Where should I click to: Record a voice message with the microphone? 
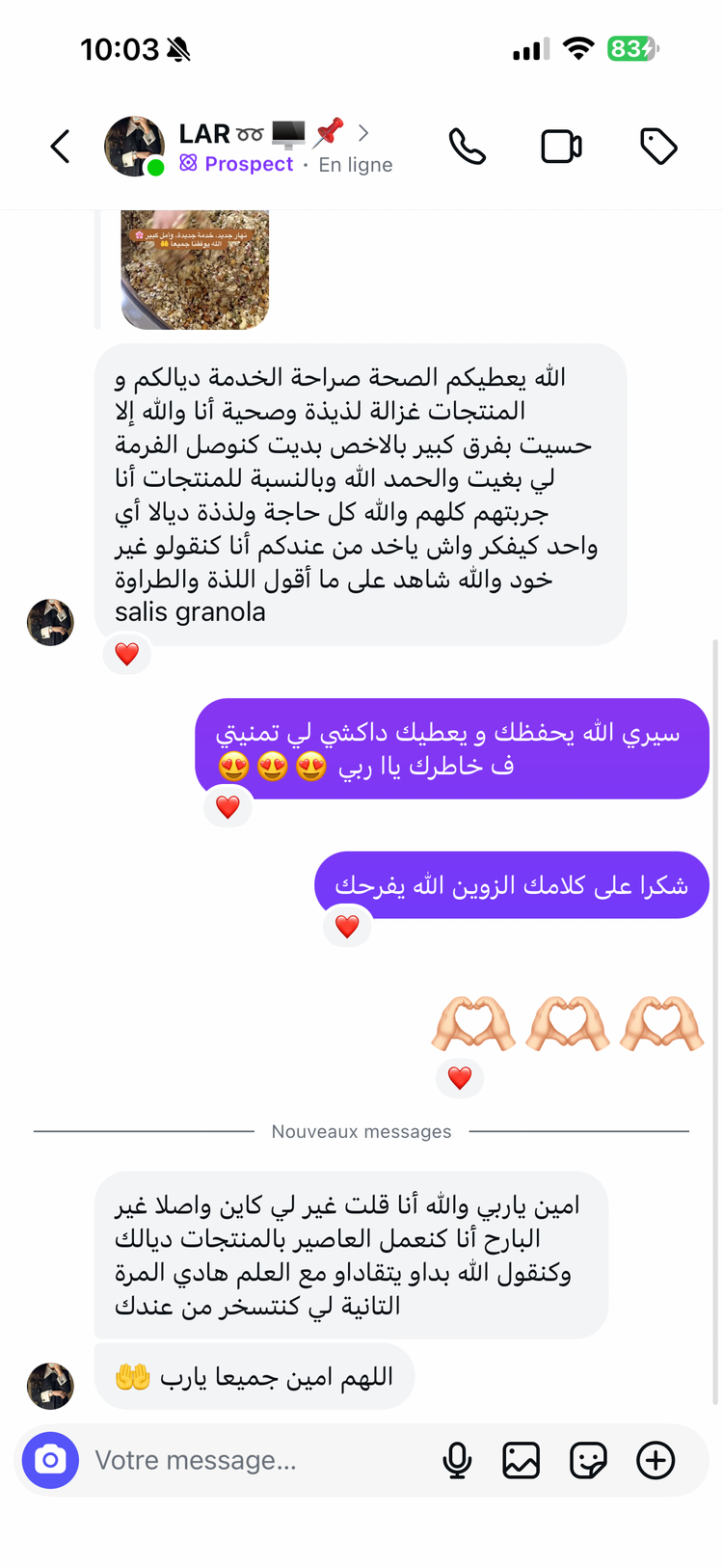point(457,1460)
